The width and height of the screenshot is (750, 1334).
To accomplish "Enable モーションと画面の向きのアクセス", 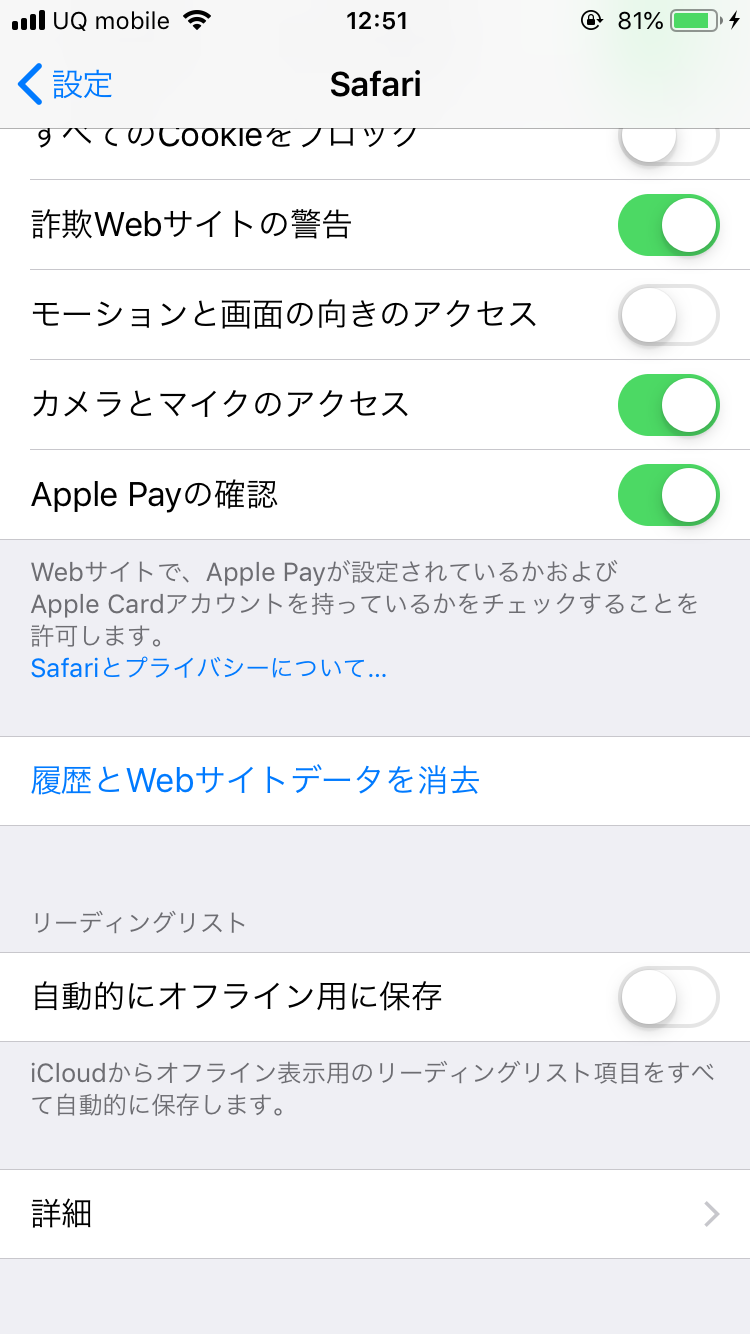I will [x=668, y=315].
